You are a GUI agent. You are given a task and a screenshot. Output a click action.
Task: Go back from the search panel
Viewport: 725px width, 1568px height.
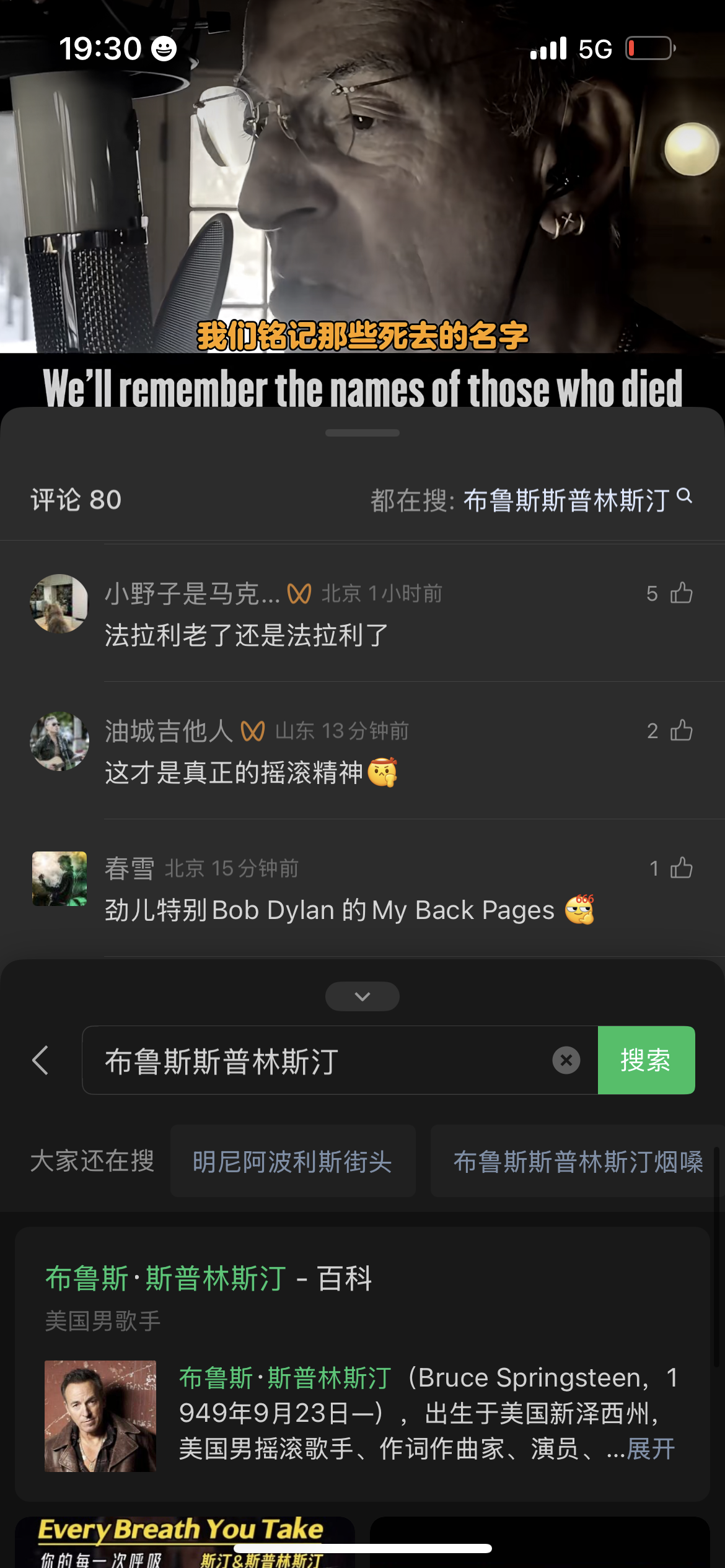tap(41, 1060)
